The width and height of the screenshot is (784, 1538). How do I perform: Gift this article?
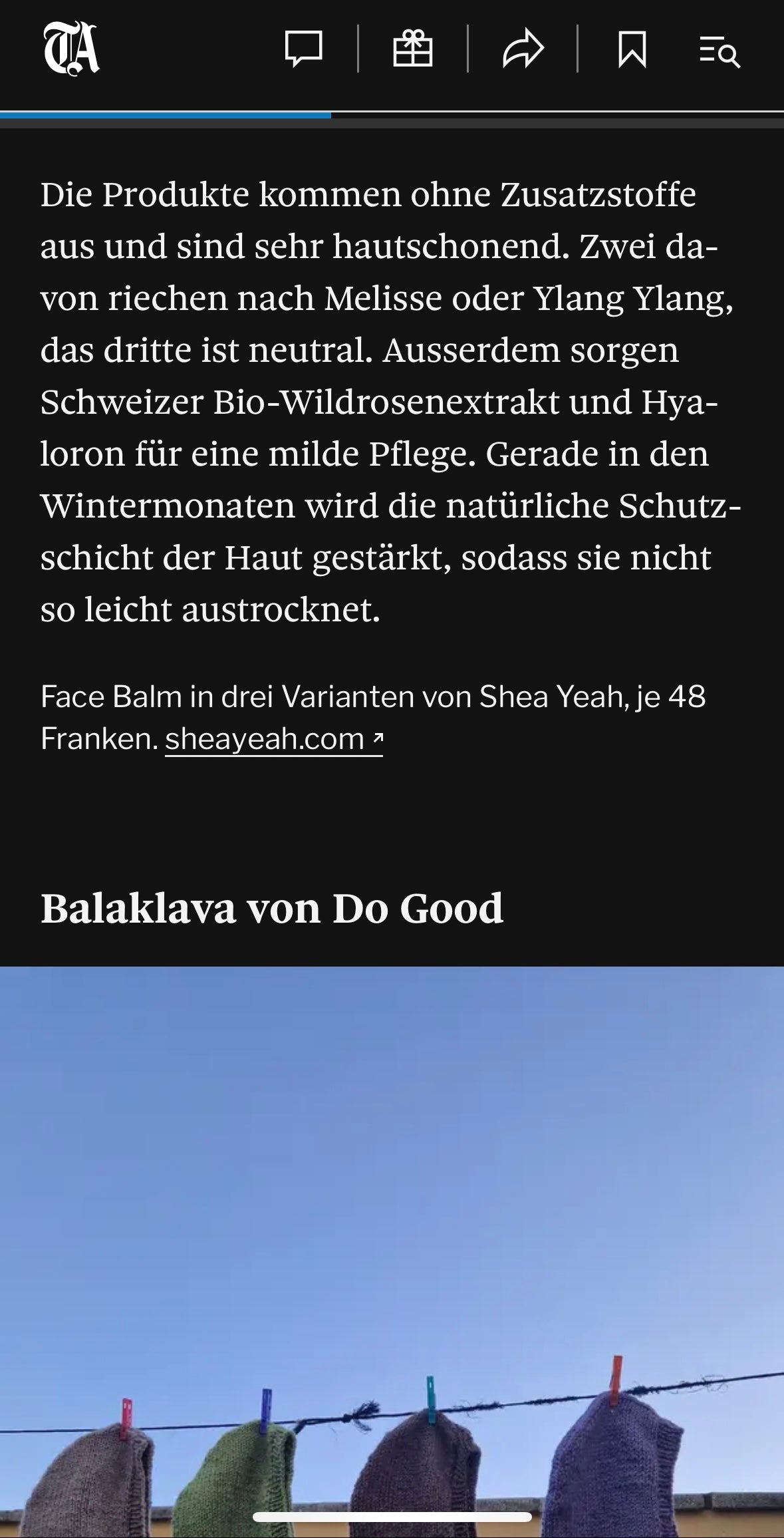[x=413, y=49]
